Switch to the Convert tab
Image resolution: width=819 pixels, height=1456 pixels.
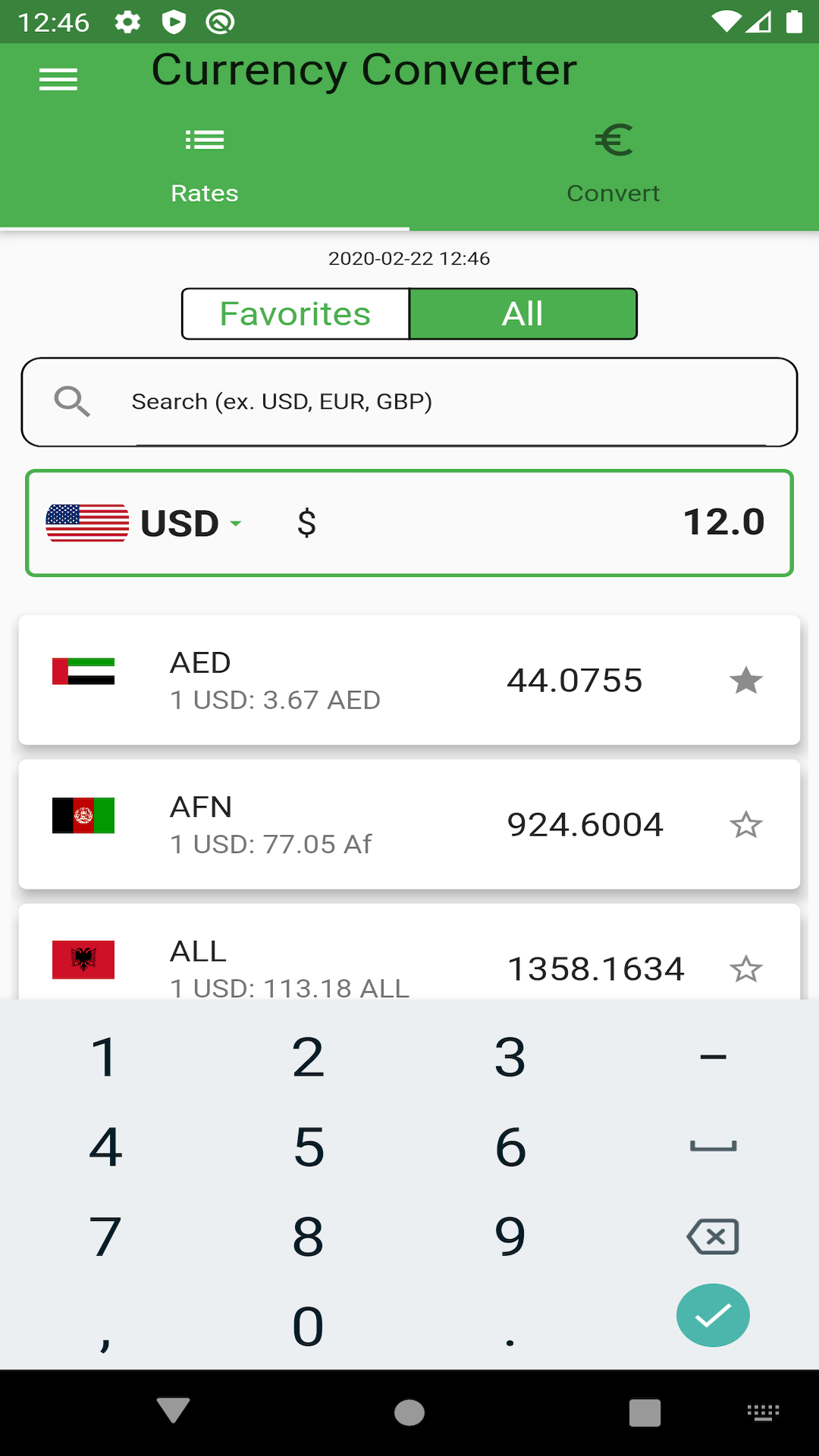pos(613,192)
